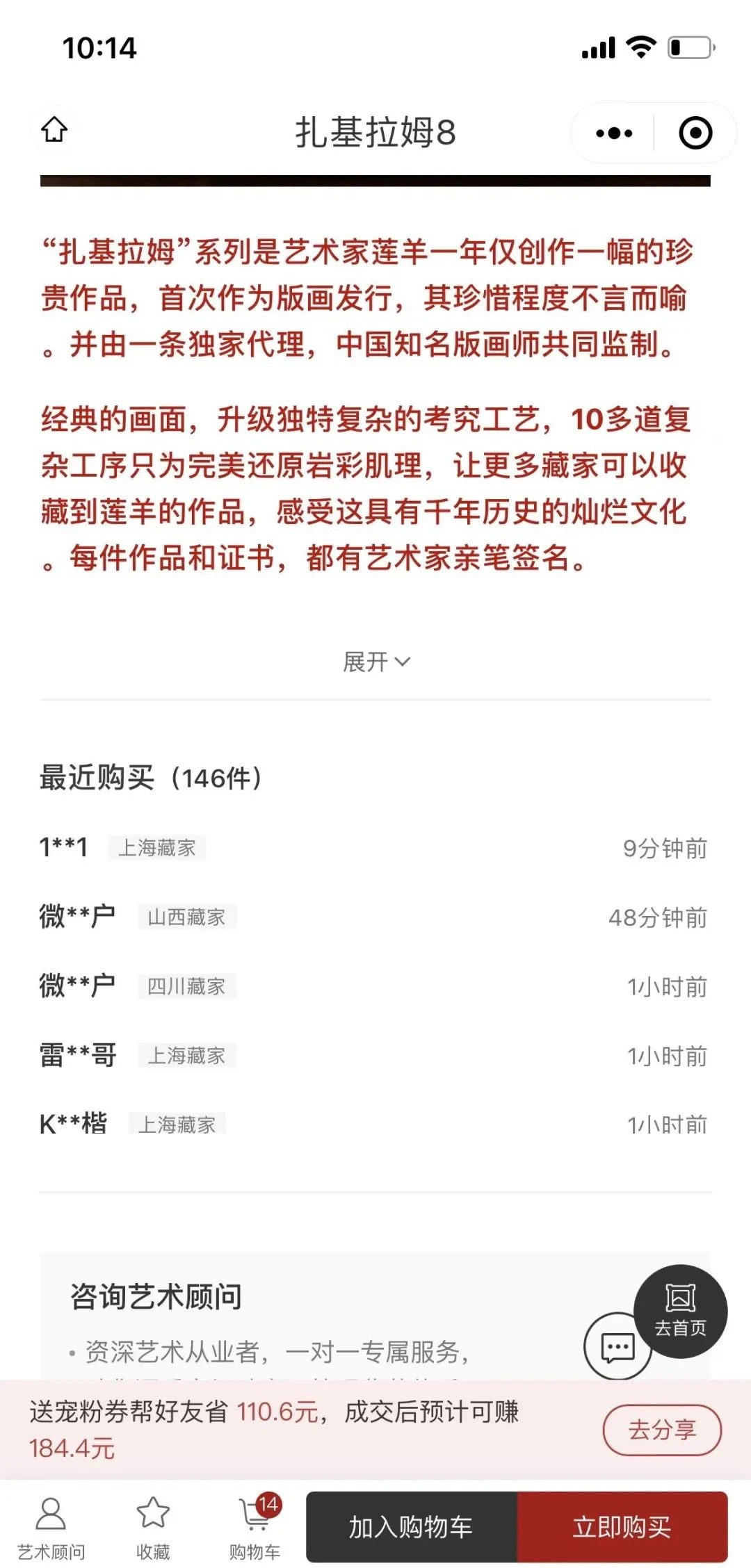Image resolution: width=751 pixels, height=1568 pixels.
Task: Add the print with 加入购物车
Action: pyautogui.click(x=411, y=1527)
